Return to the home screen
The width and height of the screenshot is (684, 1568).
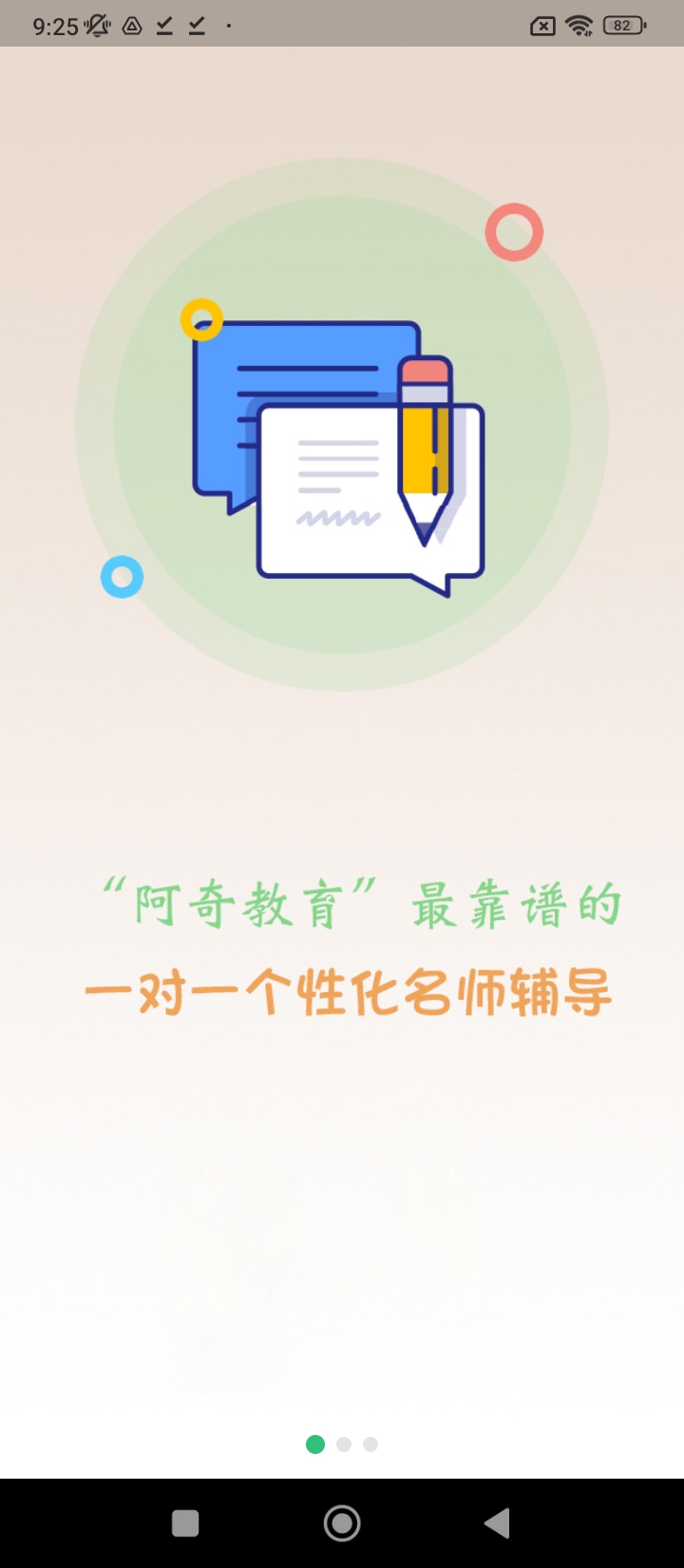[x=342, y=1523]
